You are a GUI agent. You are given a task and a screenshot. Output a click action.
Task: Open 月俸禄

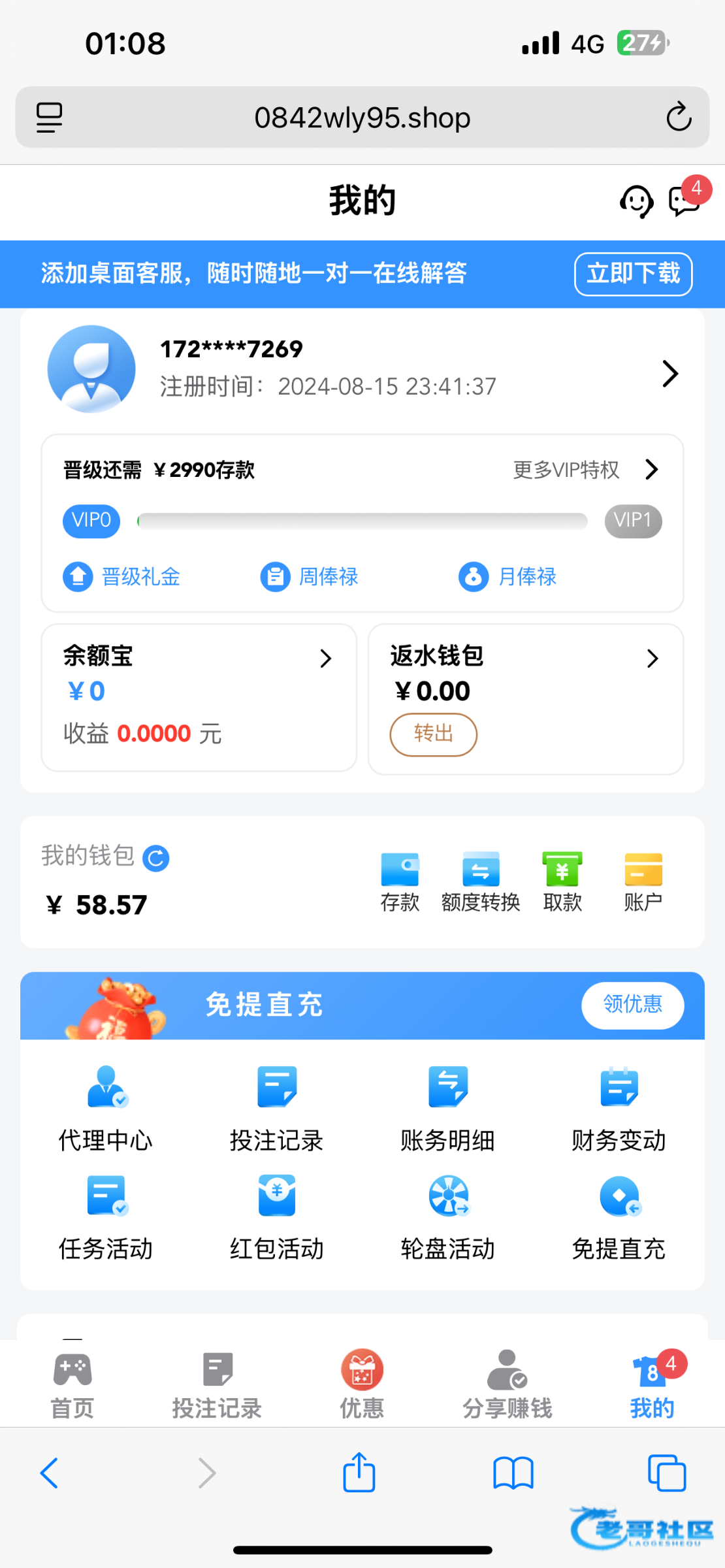(507, 577)
